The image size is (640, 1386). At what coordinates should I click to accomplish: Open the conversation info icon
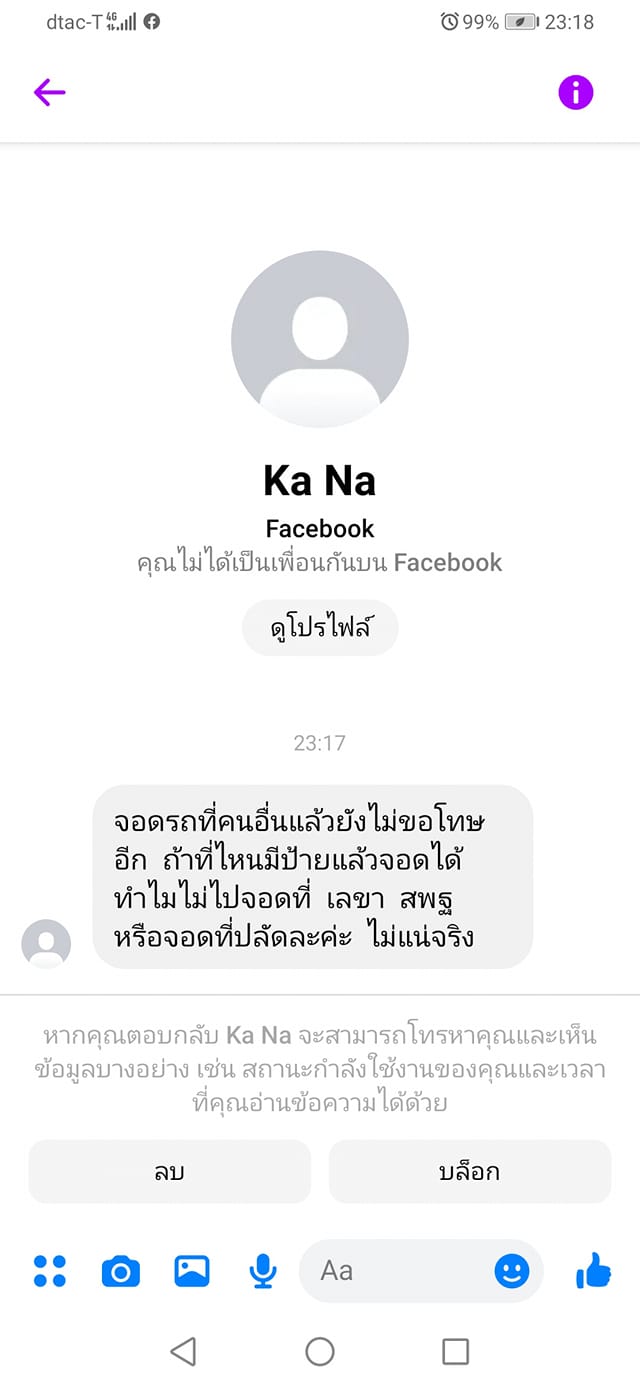tap(575, 93)
